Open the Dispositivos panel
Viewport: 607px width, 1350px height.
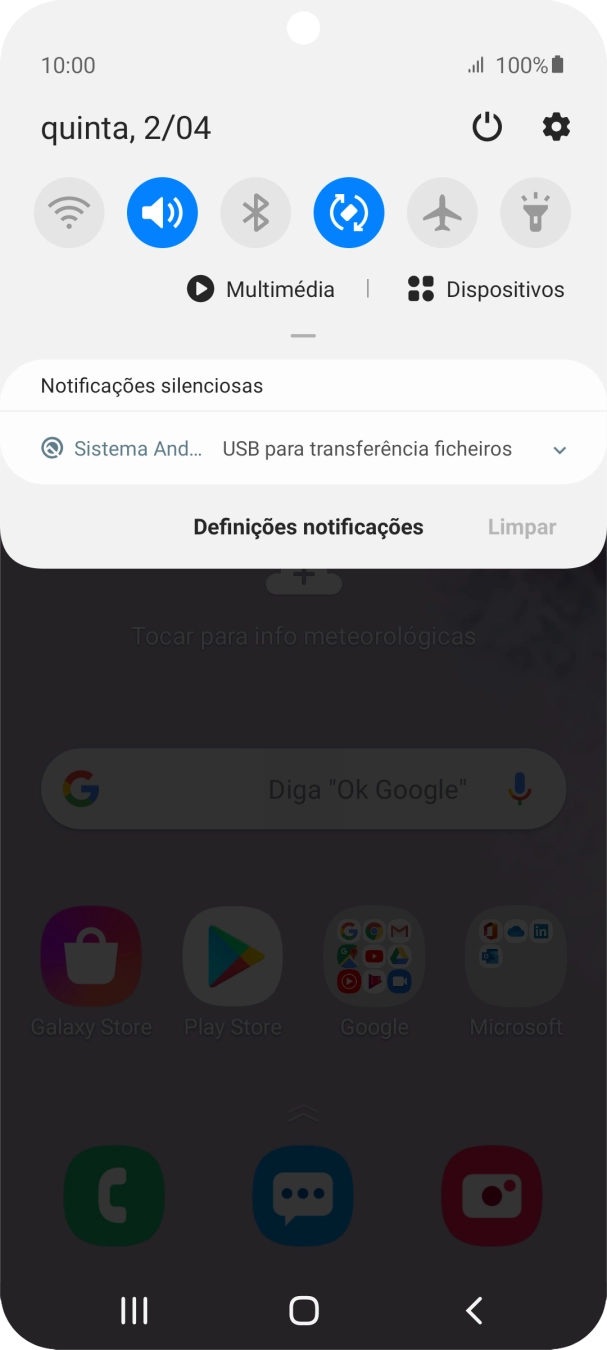[486, 290]
